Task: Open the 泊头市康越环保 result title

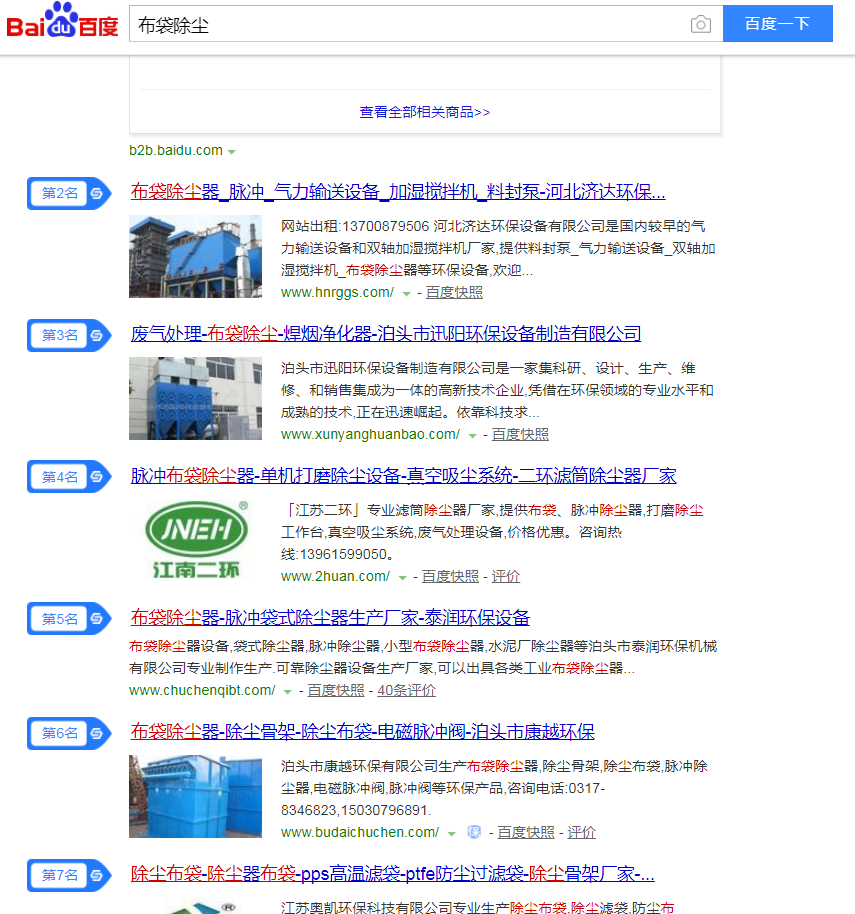Action: pyautogui.click(x=362, y=732)
